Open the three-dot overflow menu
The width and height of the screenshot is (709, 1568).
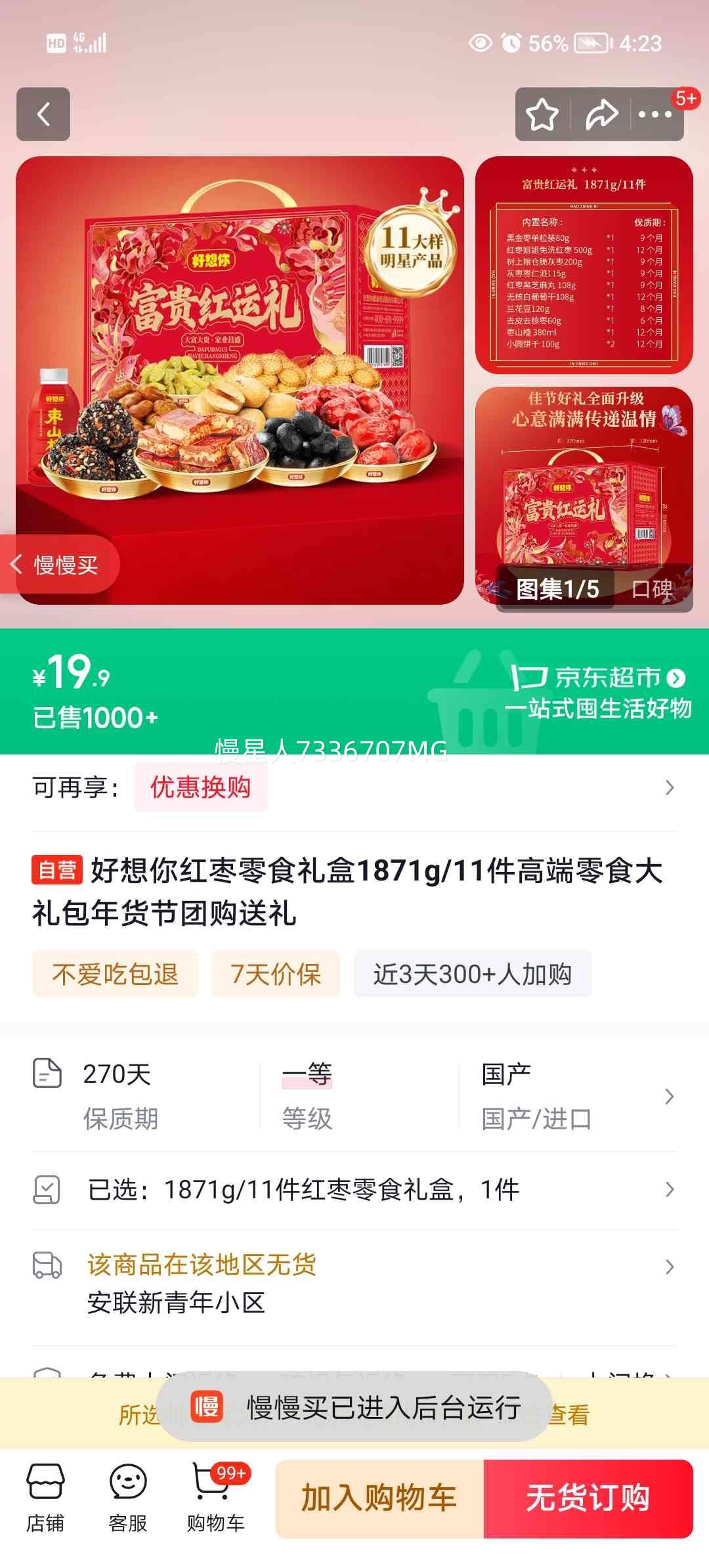[x=655, y=115]
